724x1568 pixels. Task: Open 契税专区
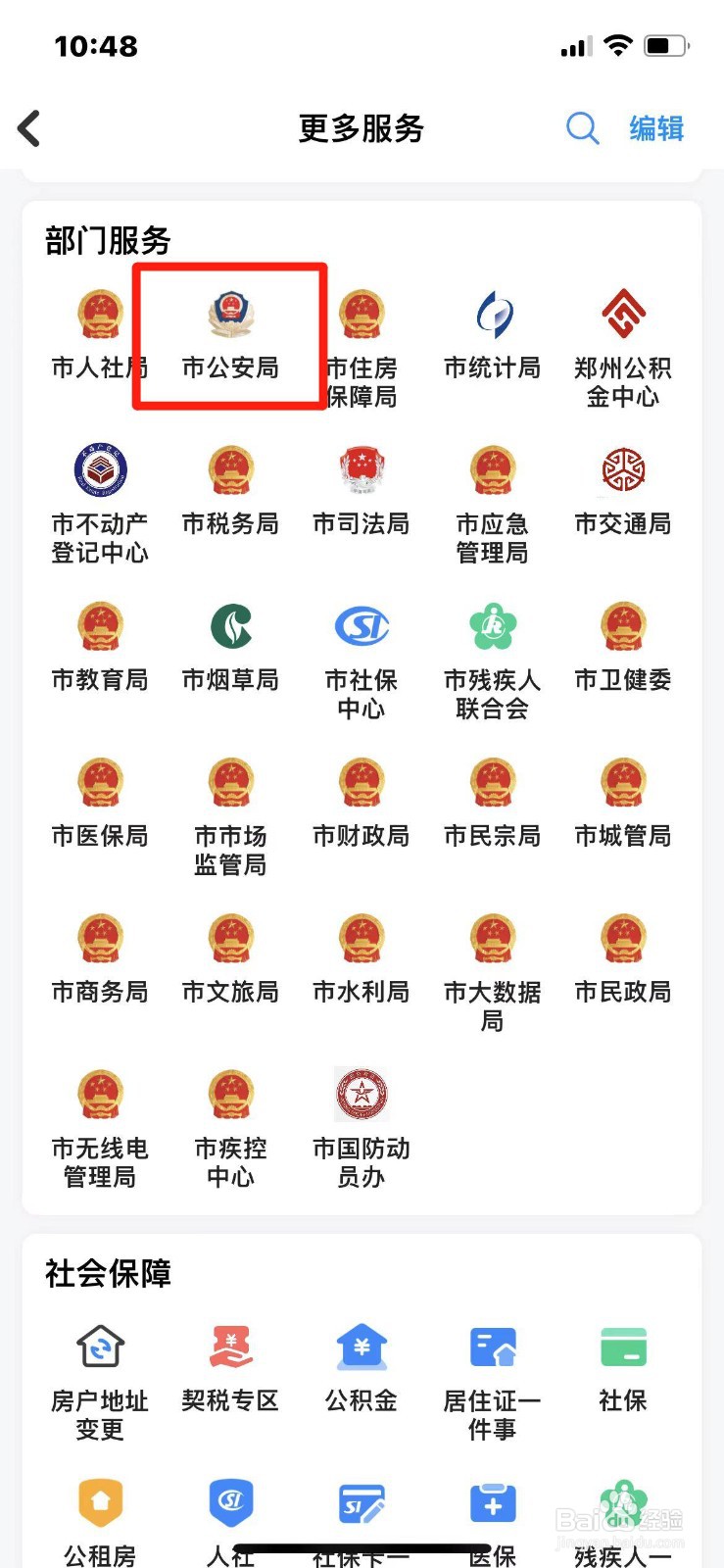click(x=230, y=1368)
